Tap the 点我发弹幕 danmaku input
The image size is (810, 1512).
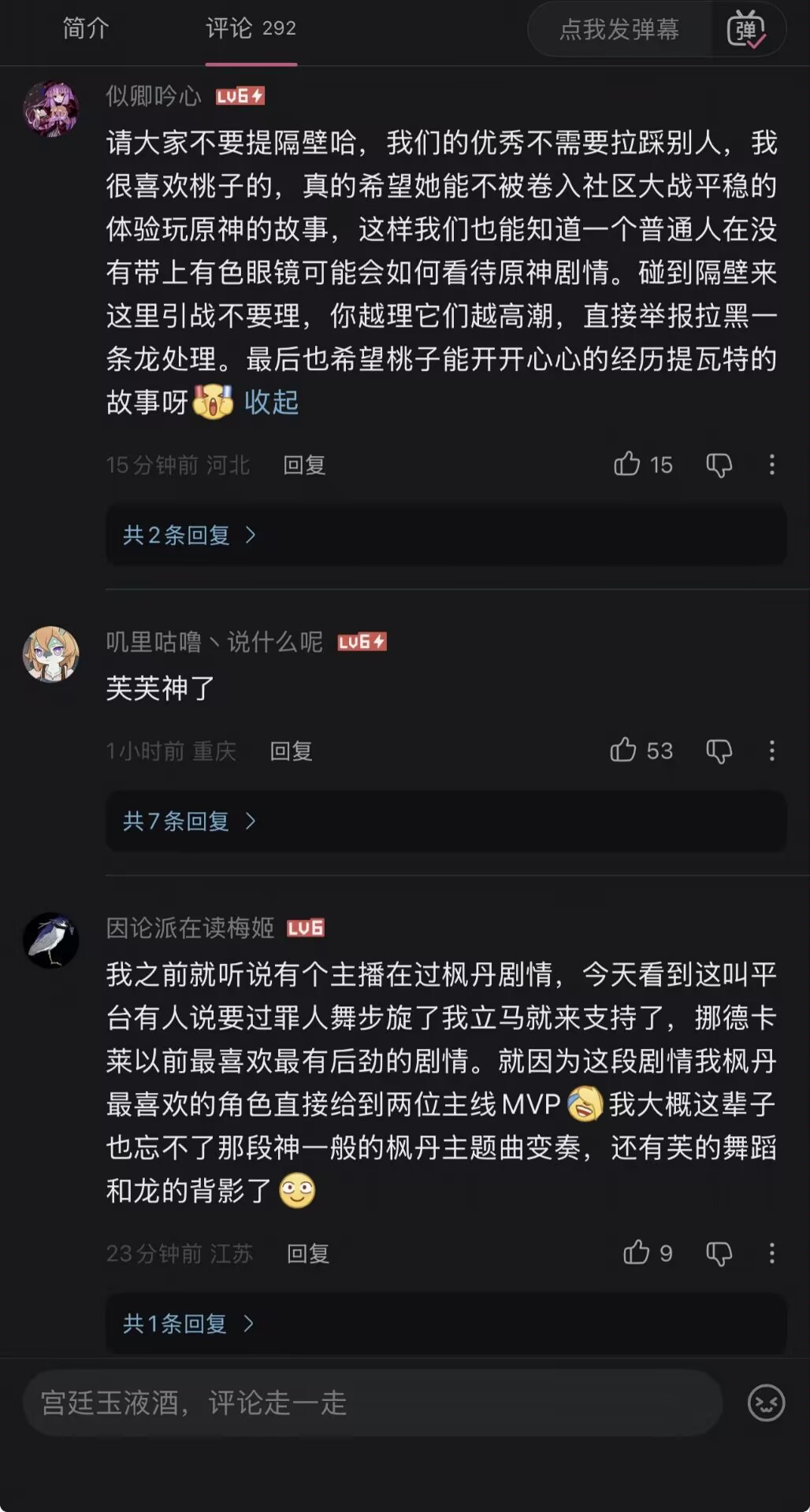[x=619, y=30]
